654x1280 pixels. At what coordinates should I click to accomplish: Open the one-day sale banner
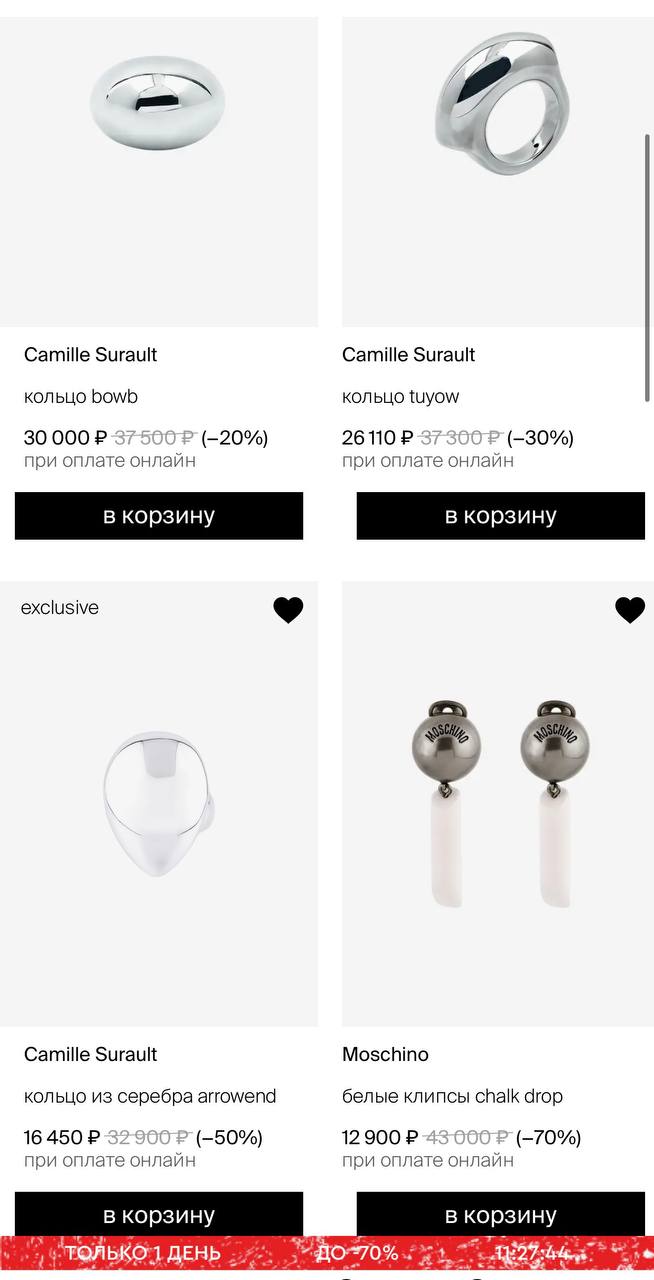pos(327,1253)
